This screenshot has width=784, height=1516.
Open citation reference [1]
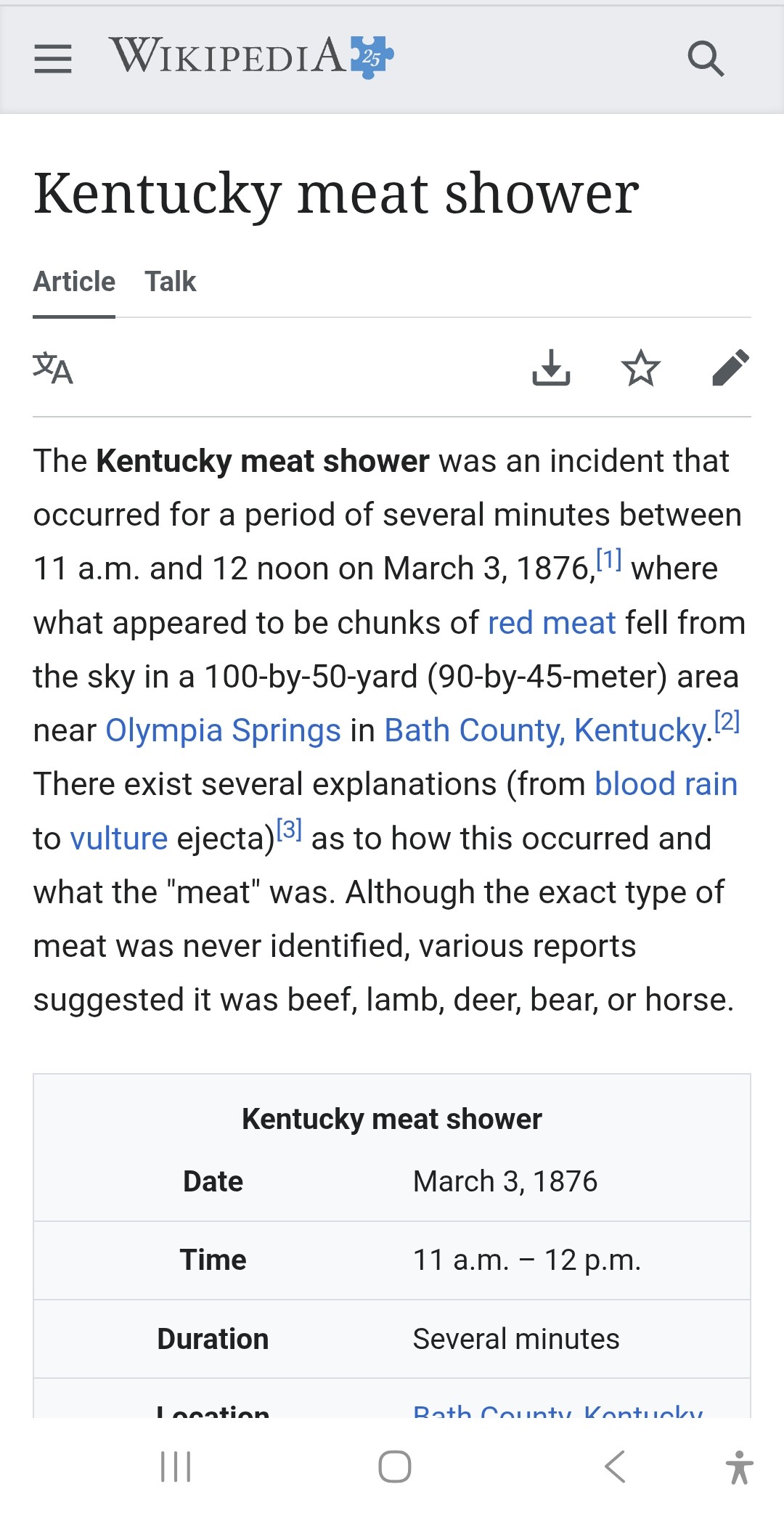pos(608,561)
